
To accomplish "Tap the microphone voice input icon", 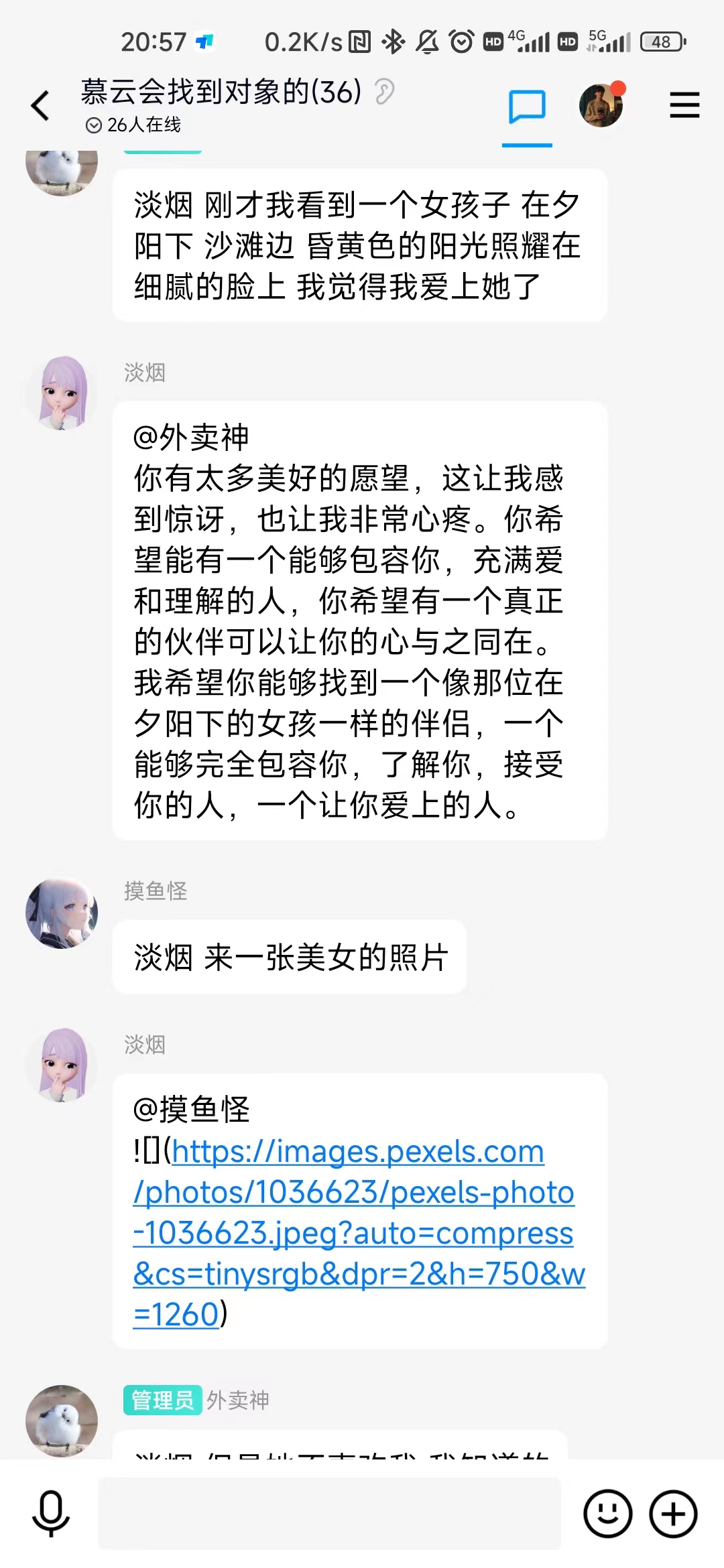I will coord(51,1514).
